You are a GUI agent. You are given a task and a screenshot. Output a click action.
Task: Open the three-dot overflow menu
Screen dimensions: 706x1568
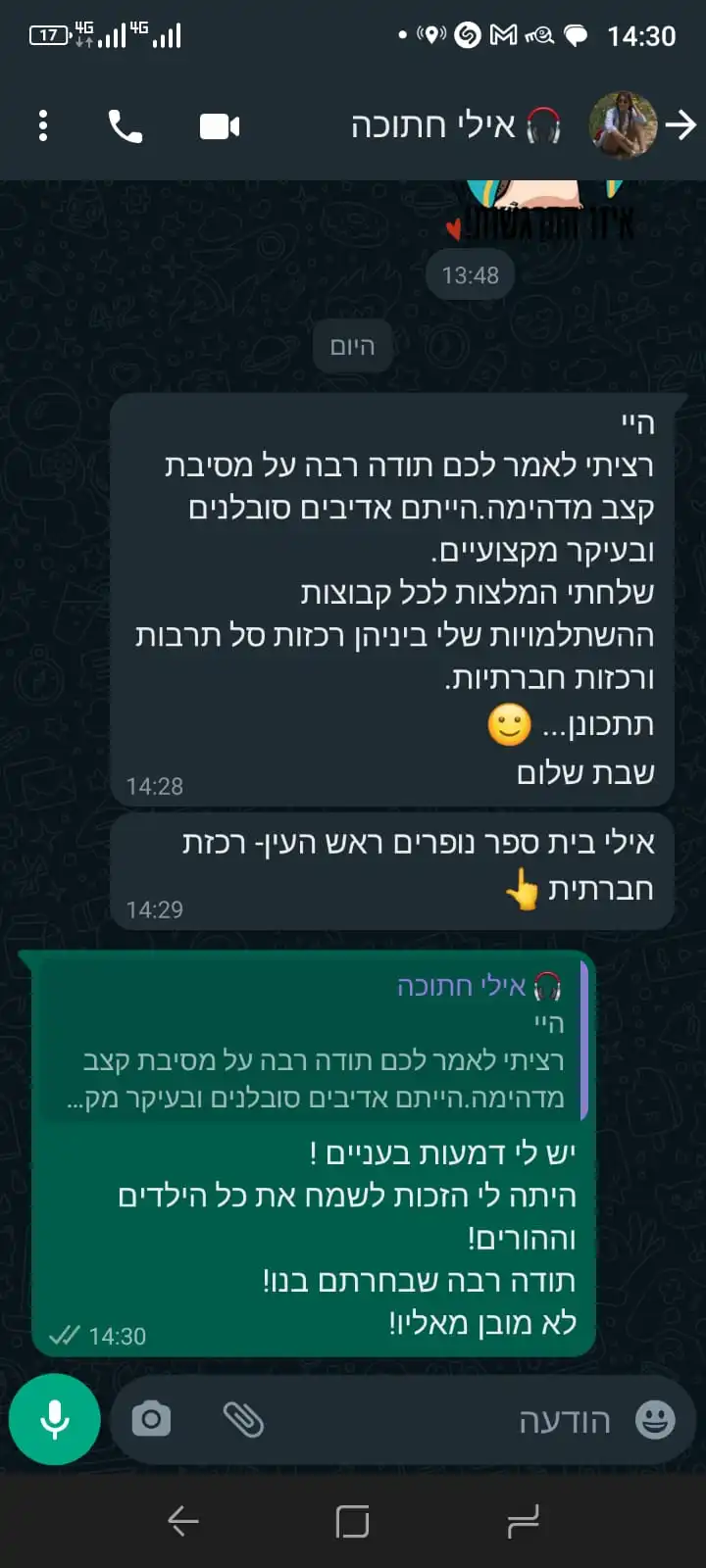pos(43,125)
